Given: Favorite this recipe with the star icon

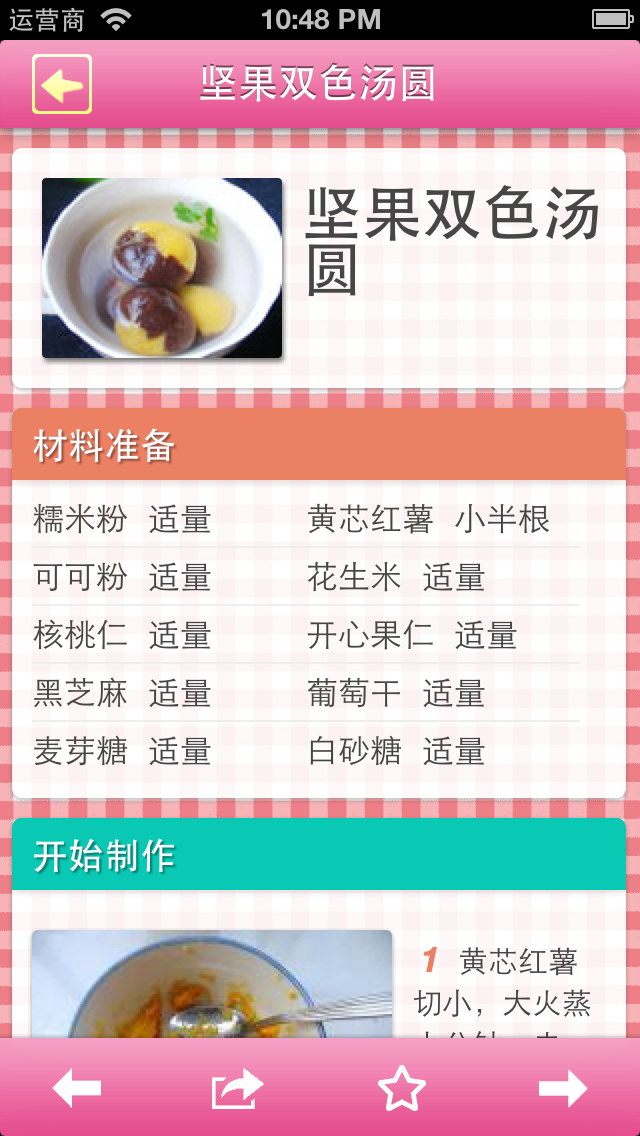Looking at the screenshot, I should tap(402, 1088).
